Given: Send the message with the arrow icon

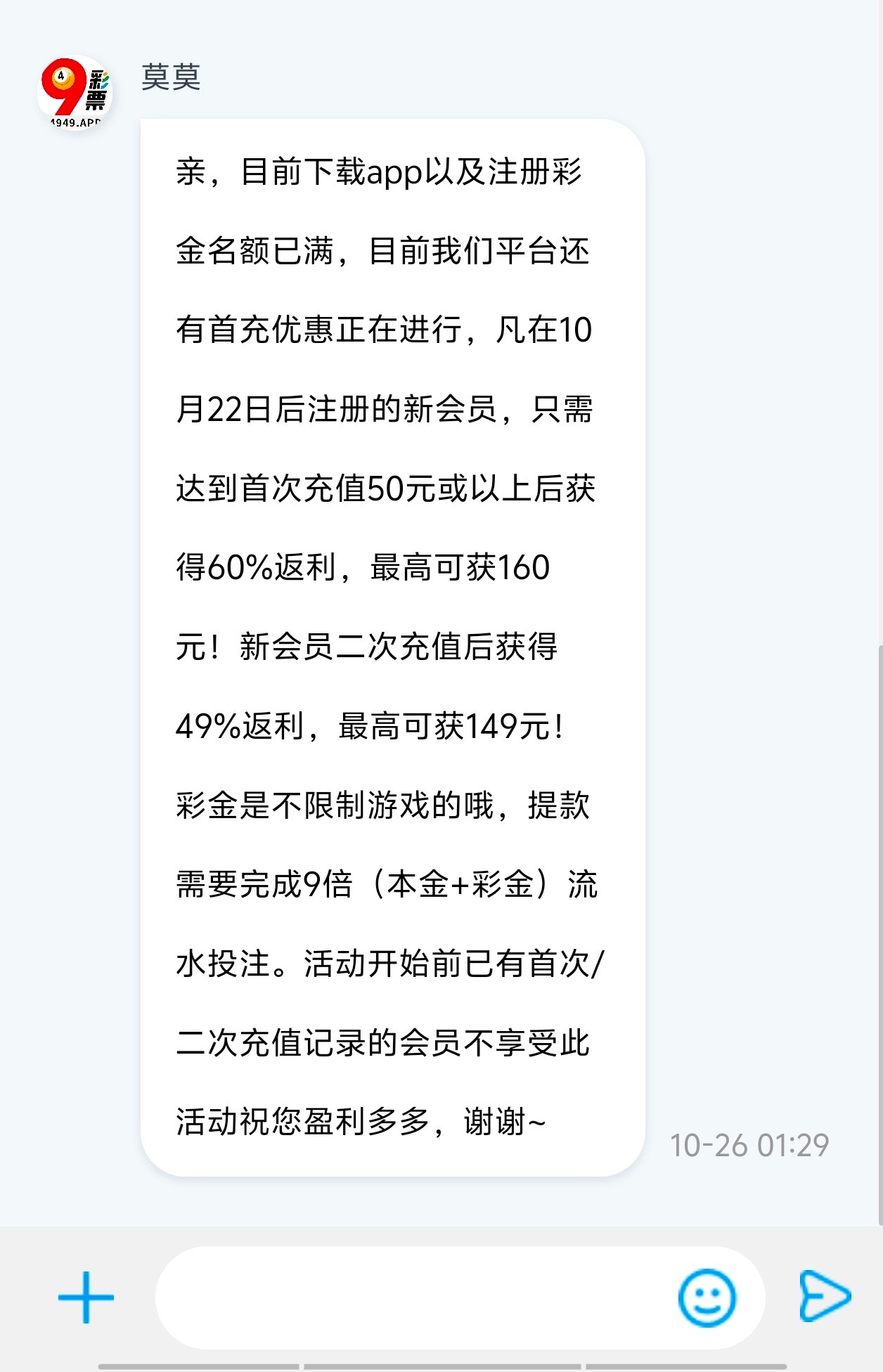Looking at the screenshot, I should click(x=824, y=1296).
